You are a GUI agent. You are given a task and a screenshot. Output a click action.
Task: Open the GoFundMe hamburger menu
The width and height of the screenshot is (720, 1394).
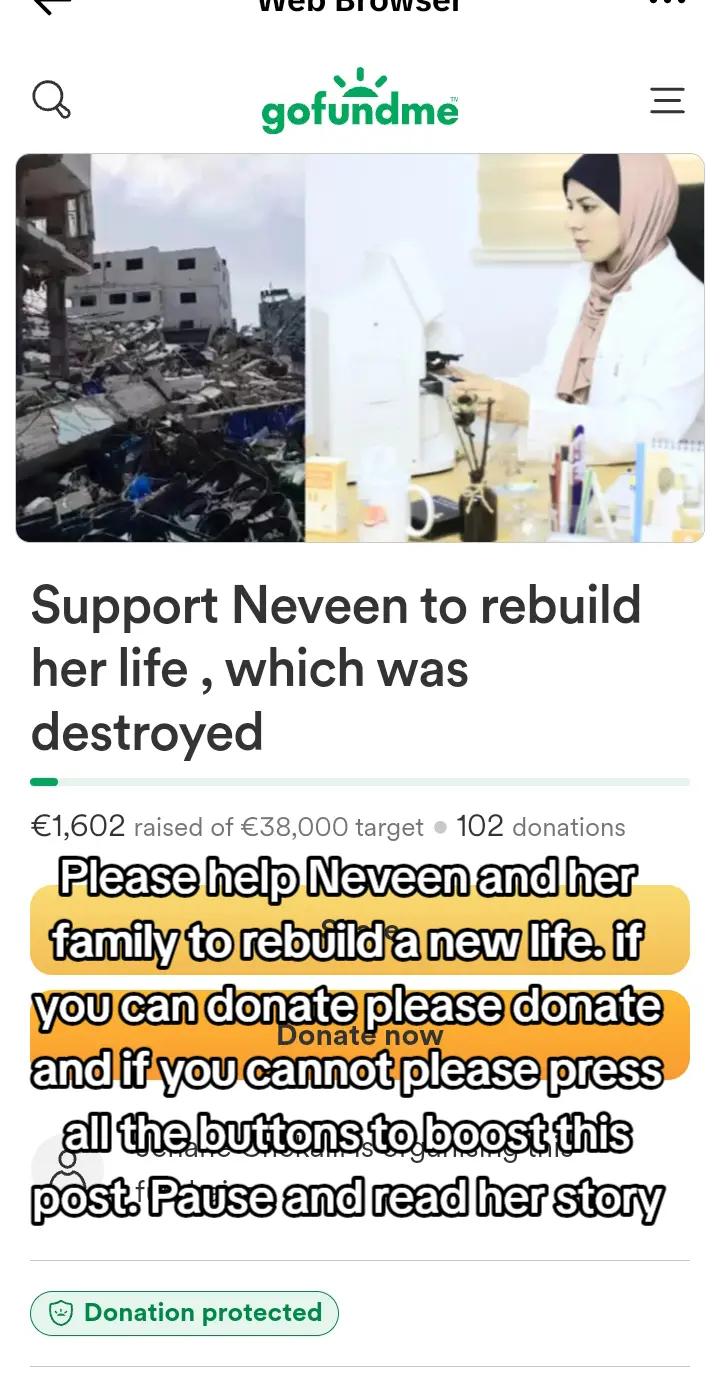[667, 100]
